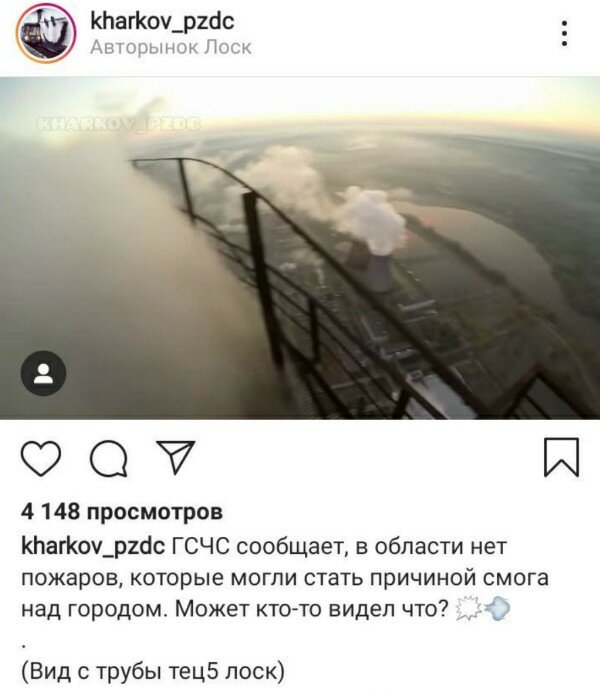Open kharkov_pzdc profile picture

(x=45, y=34)
